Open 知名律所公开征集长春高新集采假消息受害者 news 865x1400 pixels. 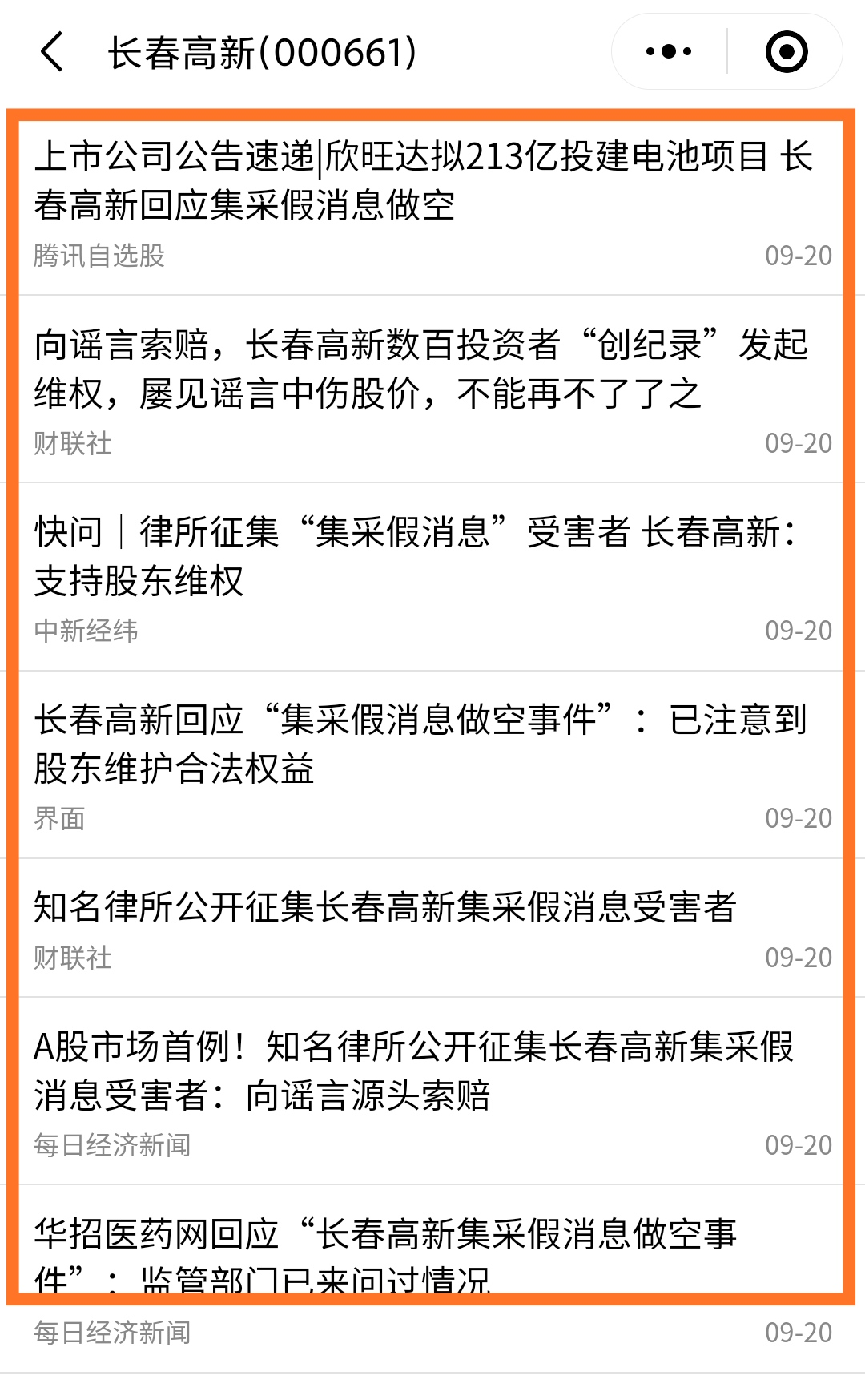click(384, 908)
